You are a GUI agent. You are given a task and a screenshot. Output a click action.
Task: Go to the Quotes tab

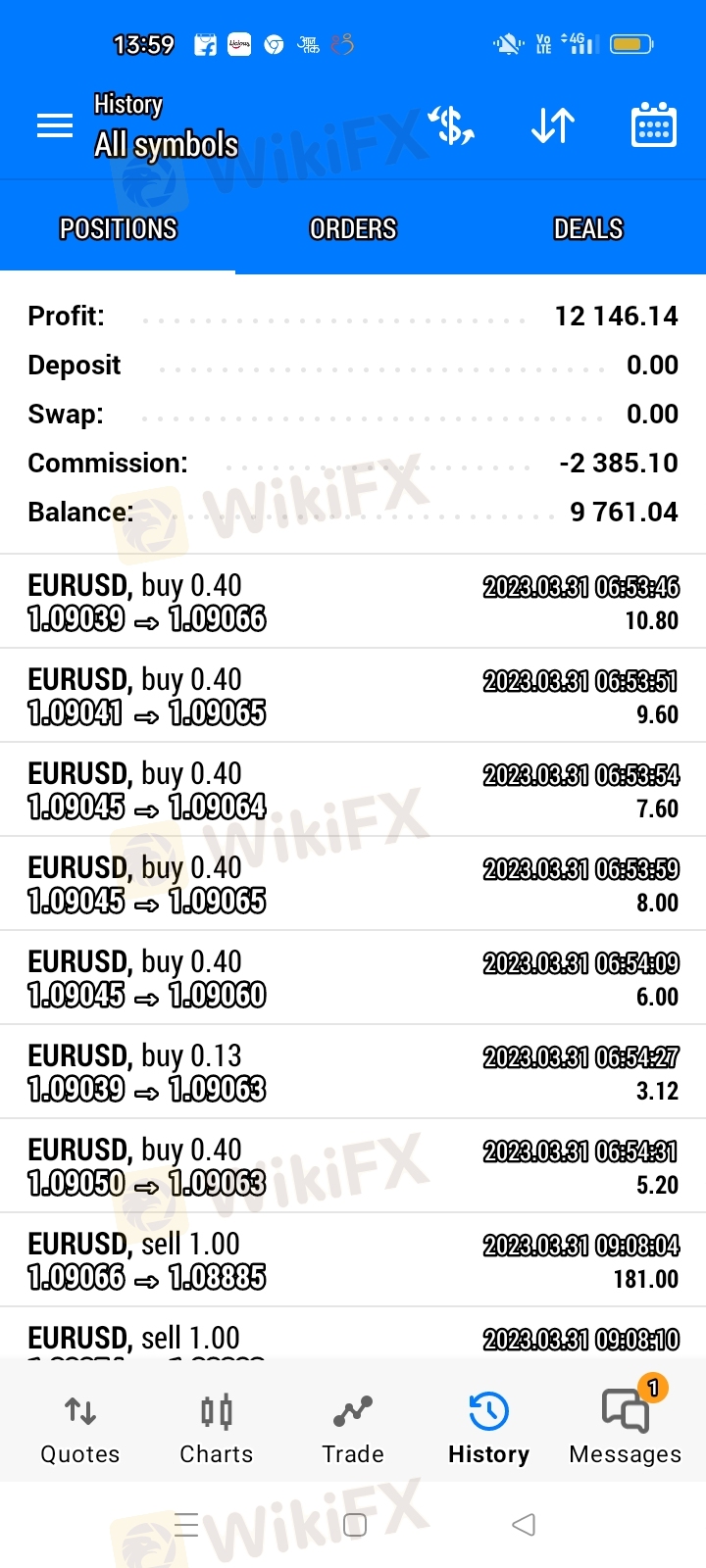(80, 1429)
